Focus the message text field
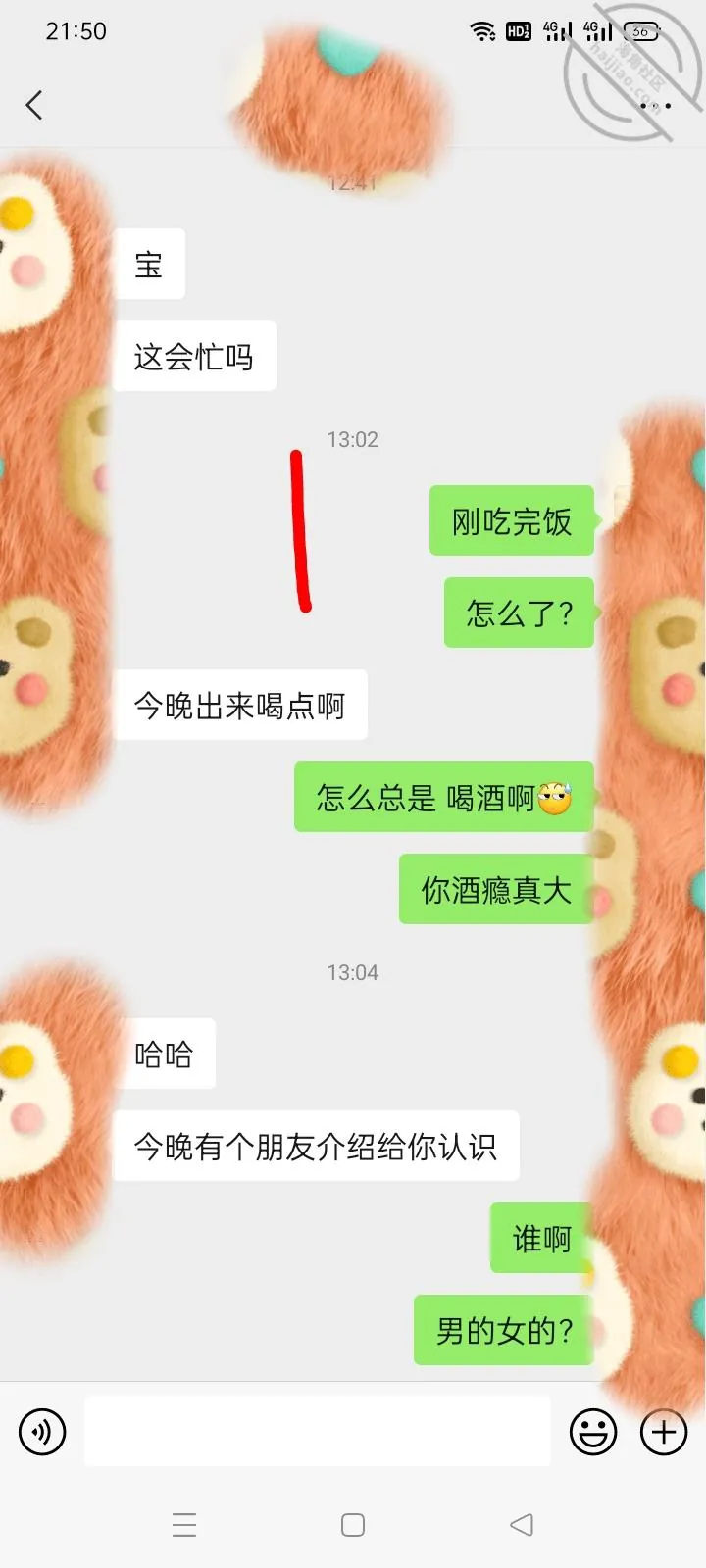Screen dimensions: 706x1568 pyautogui.click(x=317, y=1432)
